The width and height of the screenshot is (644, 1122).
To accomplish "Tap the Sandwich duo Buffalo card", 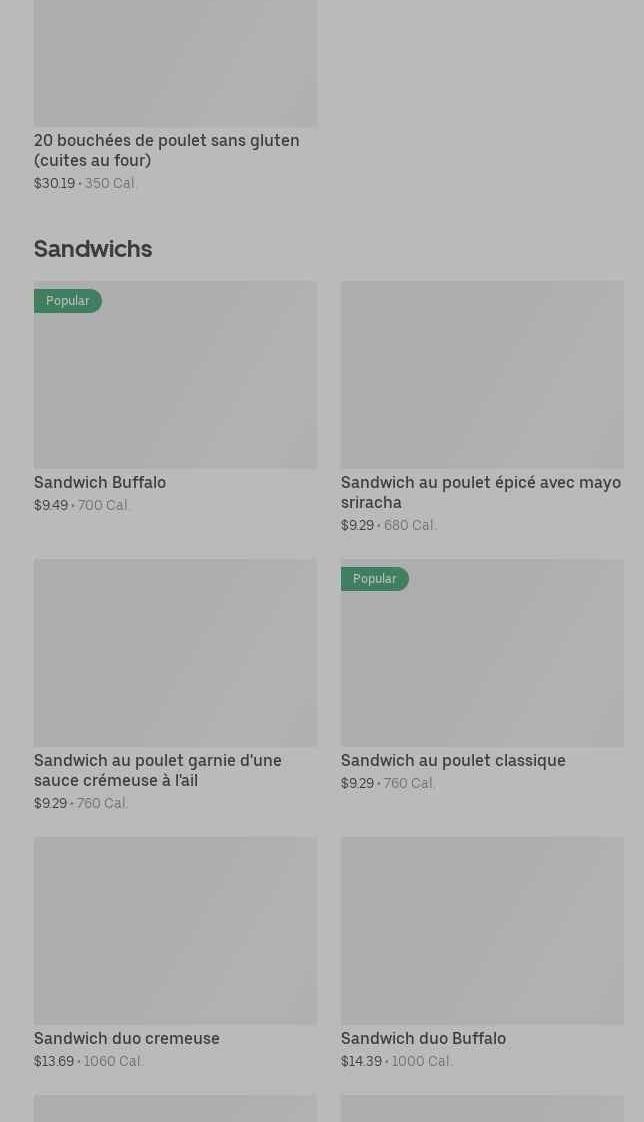I will tap(482, 953).
